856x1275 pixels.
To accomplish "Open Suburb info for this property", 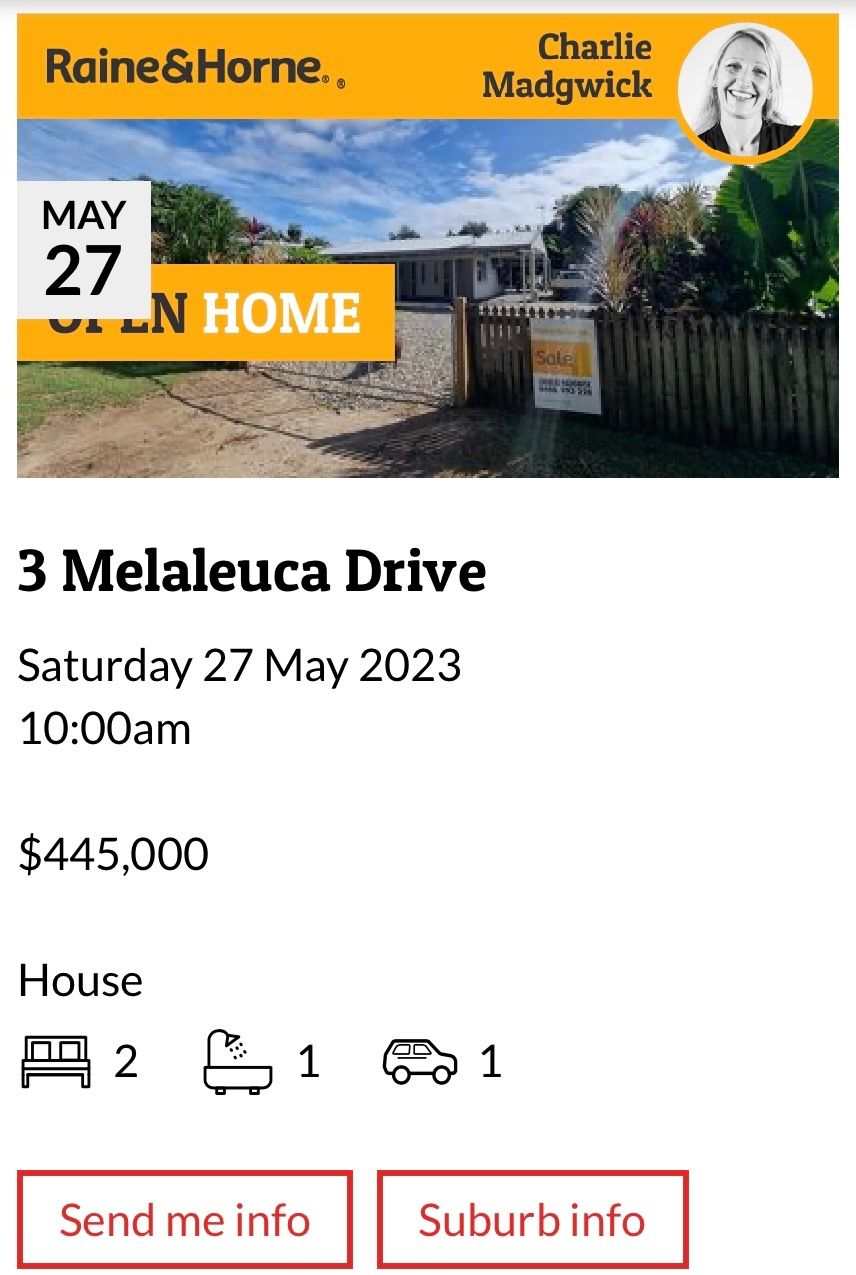I will pyautogui.click(x=532, y=1220).
